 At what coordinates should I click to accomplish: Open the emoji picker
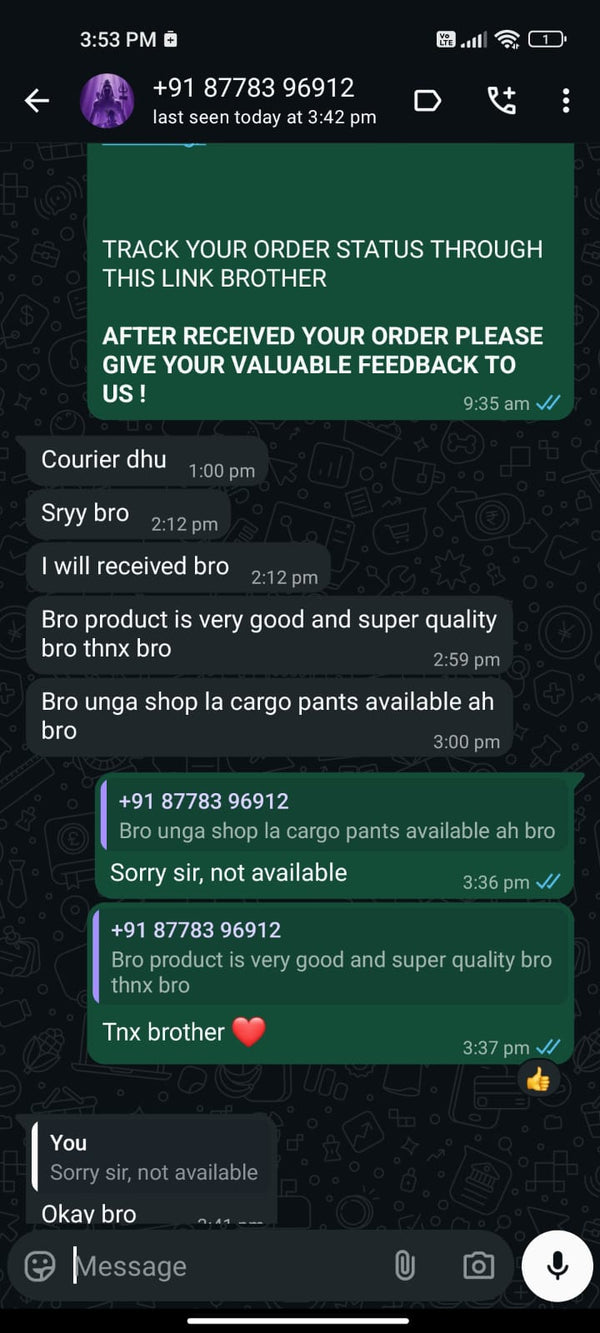[x=40, y=1266]
